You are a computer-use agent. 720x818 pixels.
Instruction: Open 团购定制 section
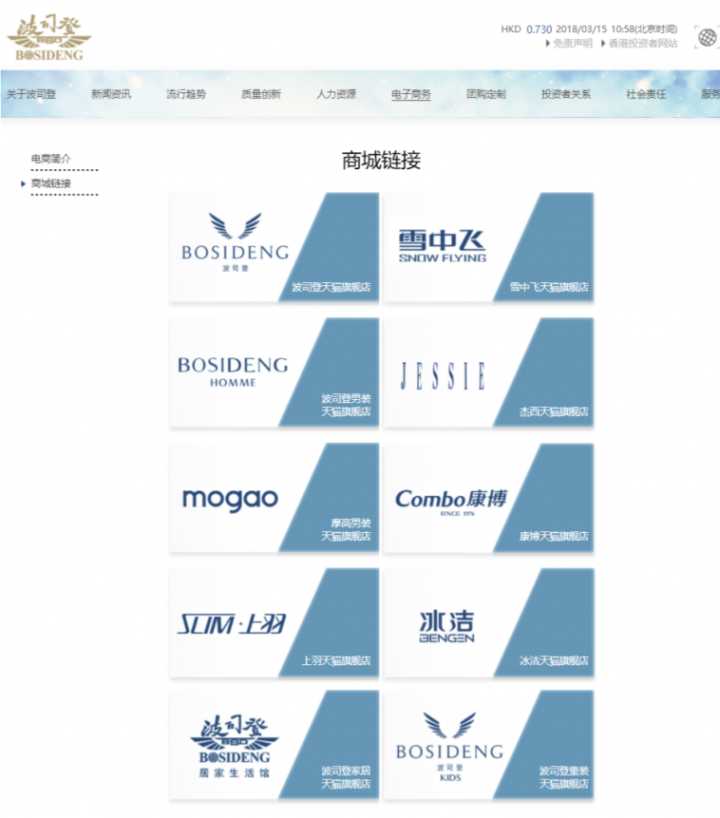coord(486,94)
